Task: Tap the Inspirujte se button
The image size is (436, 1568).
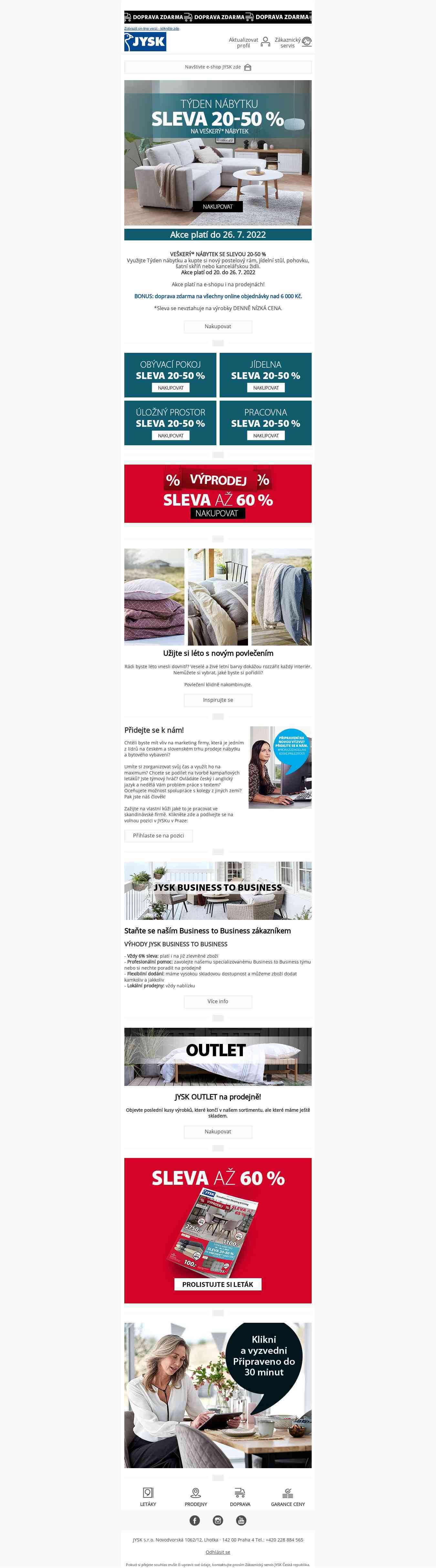Action: [218, 700]
